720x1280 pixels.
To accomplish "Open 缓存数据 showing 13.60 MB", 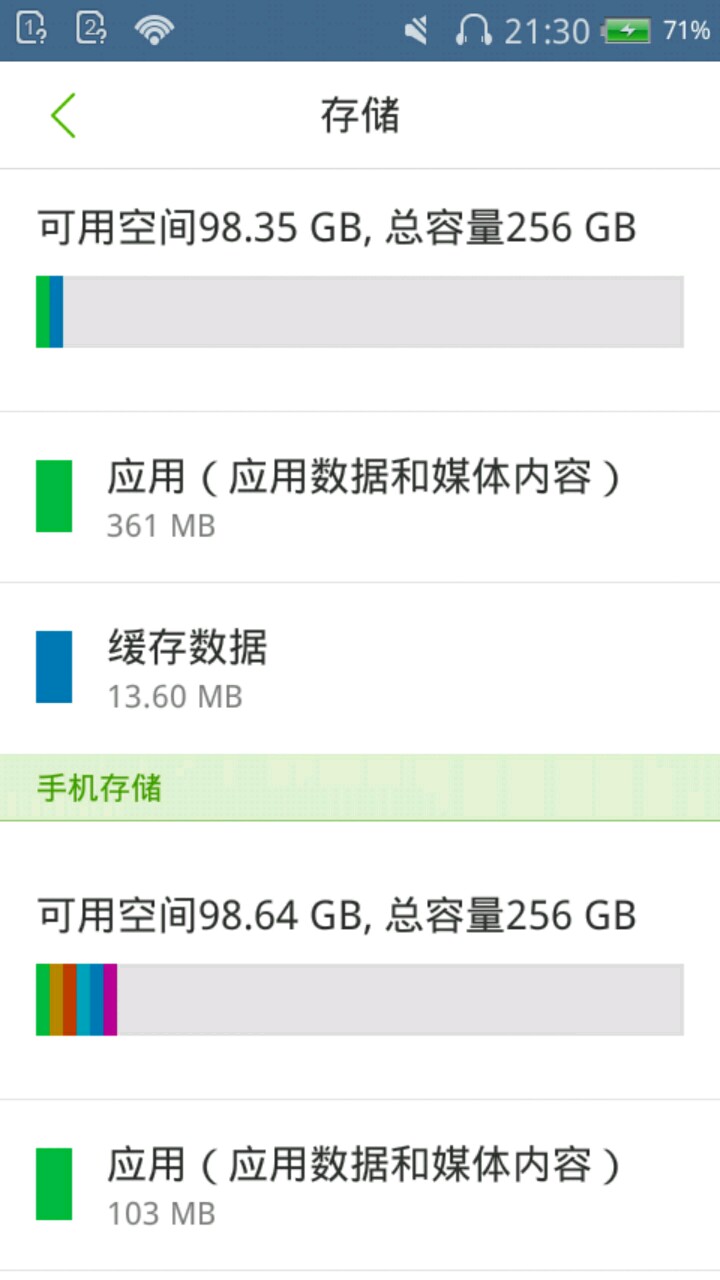I will point(360,668).
